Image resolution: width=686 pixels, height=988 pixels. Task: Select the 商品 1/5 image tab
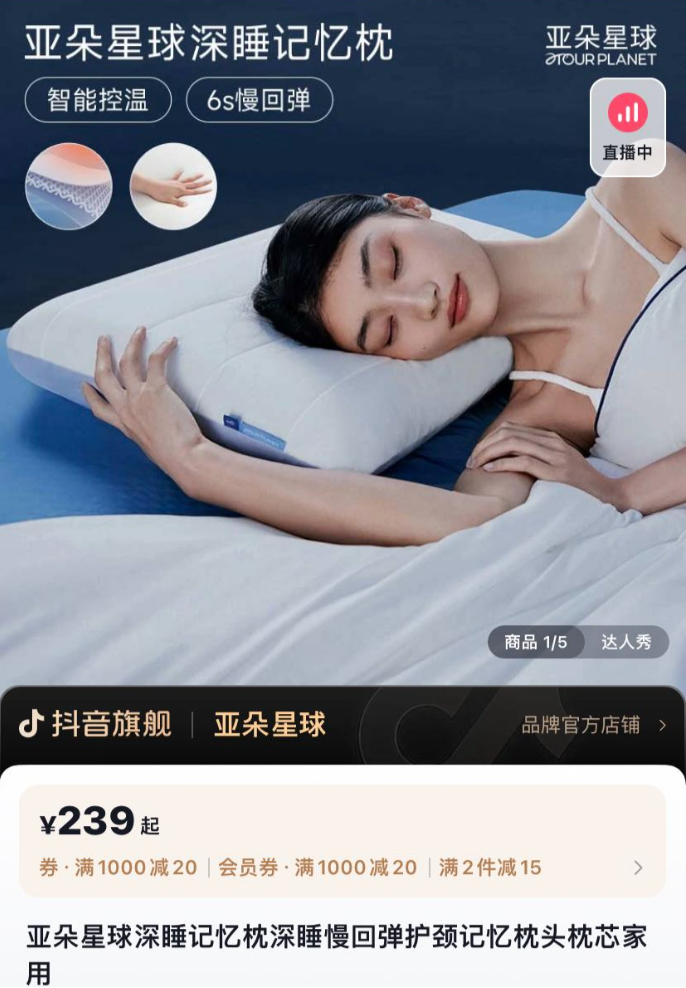pyautogui.click(x=535, y=642)
